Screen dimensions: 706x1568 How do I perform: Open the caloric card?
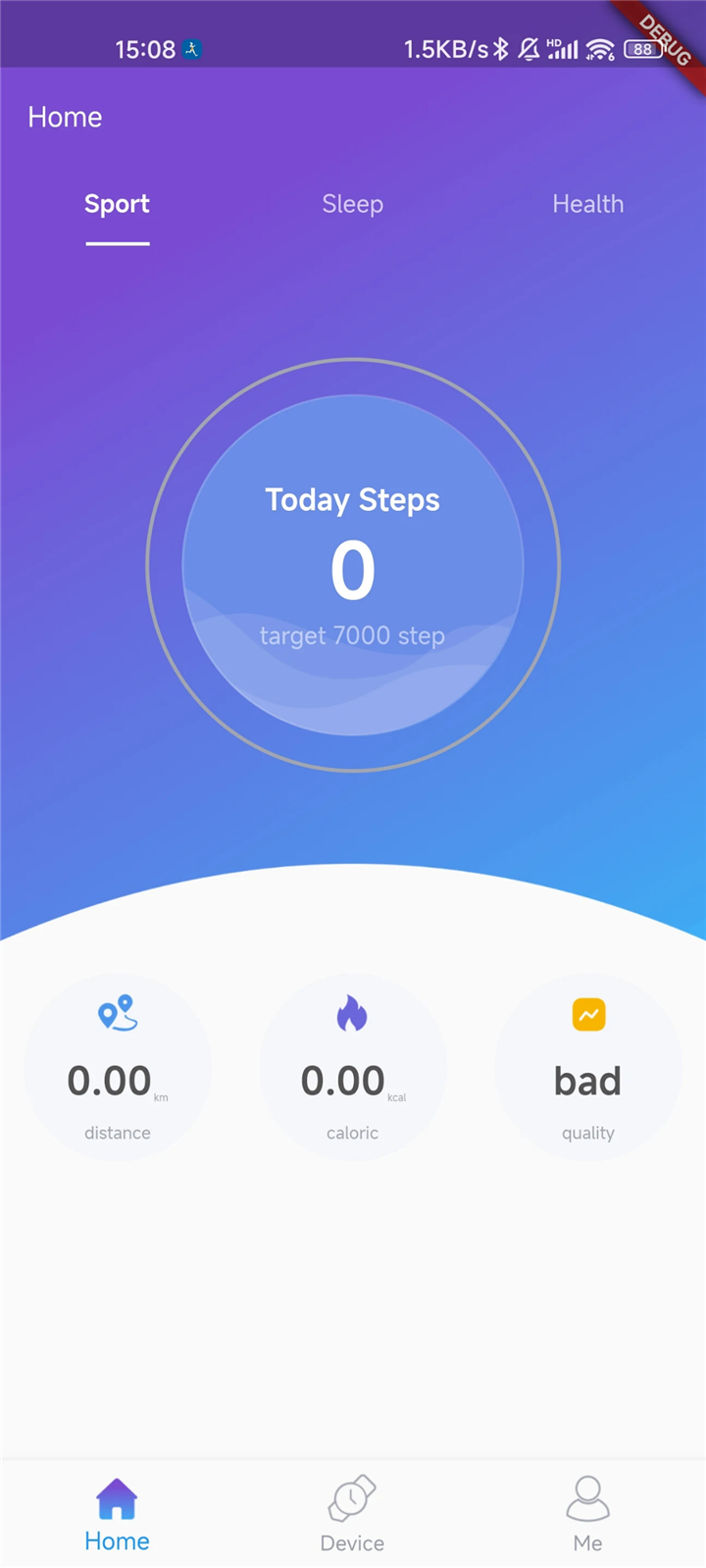pyautogui.click(x=353, y=1067)
